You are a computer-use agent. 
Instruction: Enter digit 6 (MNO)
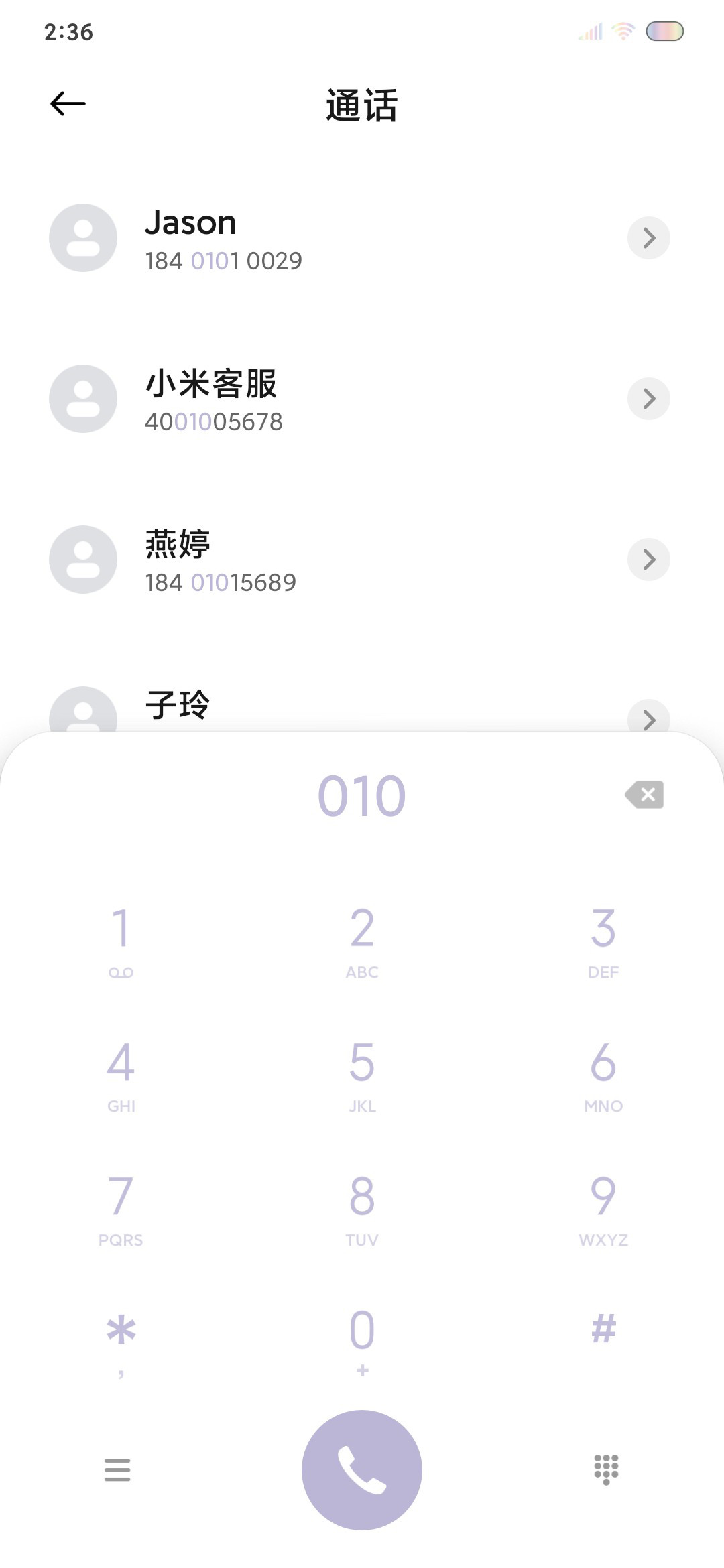[x=603, y=1073]
